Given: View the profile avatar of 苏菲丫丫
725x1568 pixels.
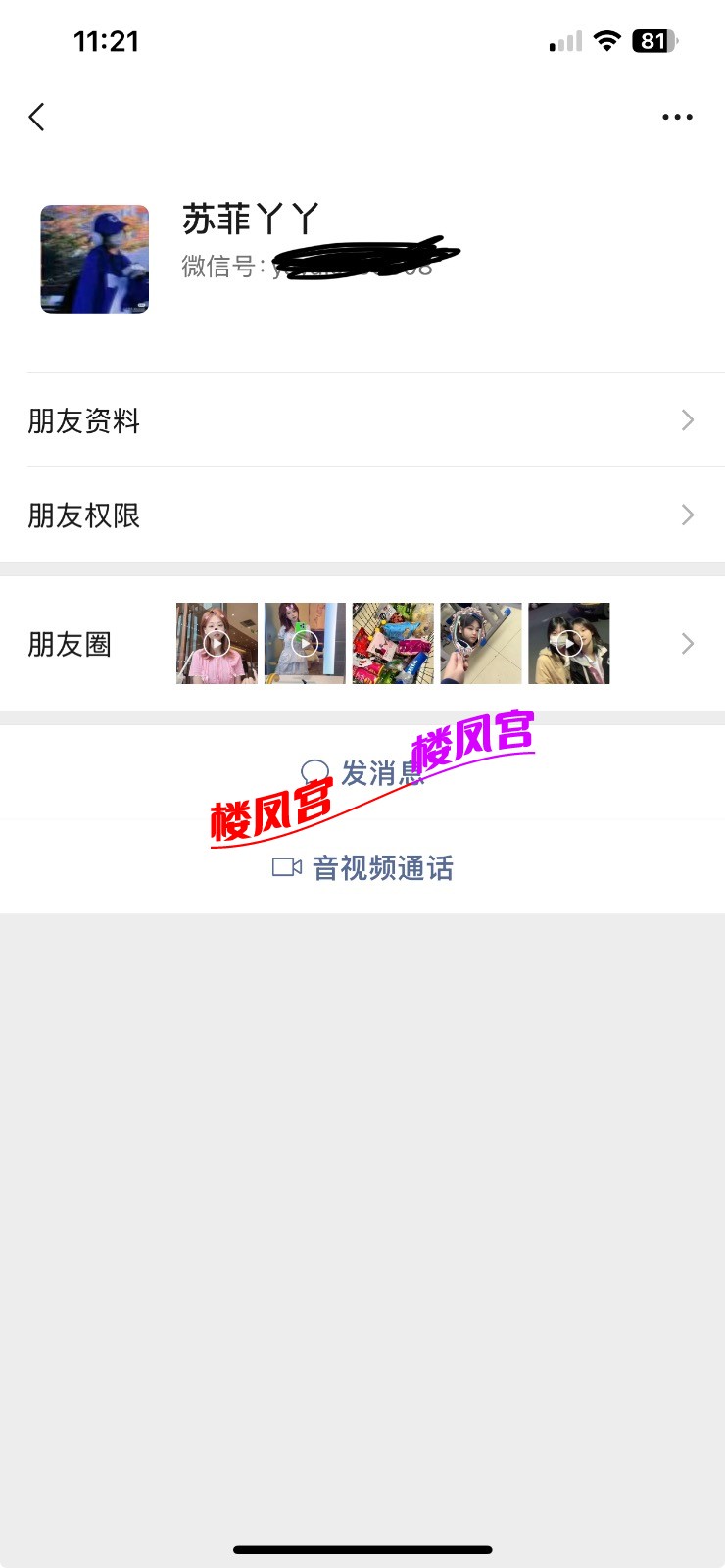Looking at the screenshot, I should [x=95, y=259].
